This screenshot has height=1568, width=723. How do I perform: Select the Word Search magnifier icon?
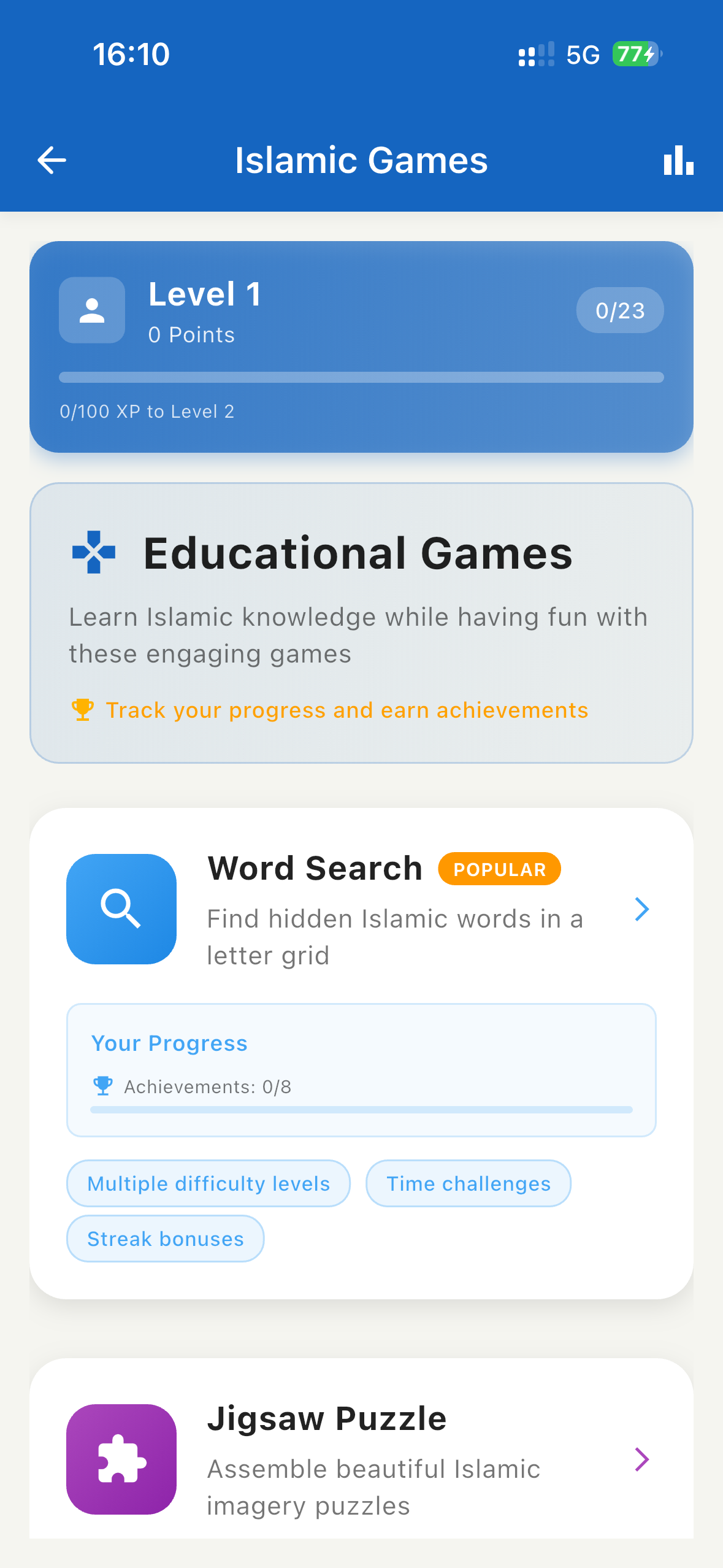pyautogui.click(x=121, y=909)
